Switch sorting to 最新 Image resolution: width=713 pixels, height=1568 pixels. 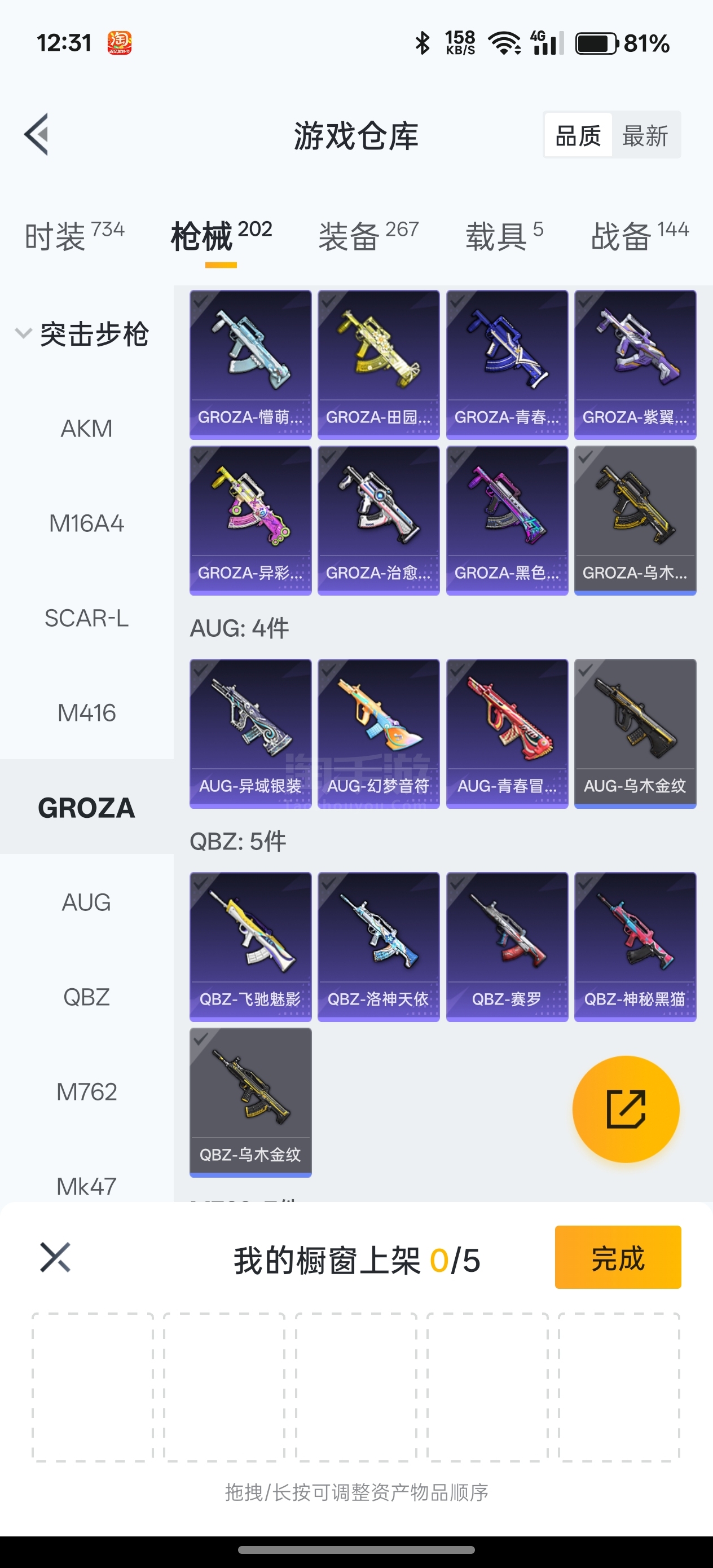645,135
